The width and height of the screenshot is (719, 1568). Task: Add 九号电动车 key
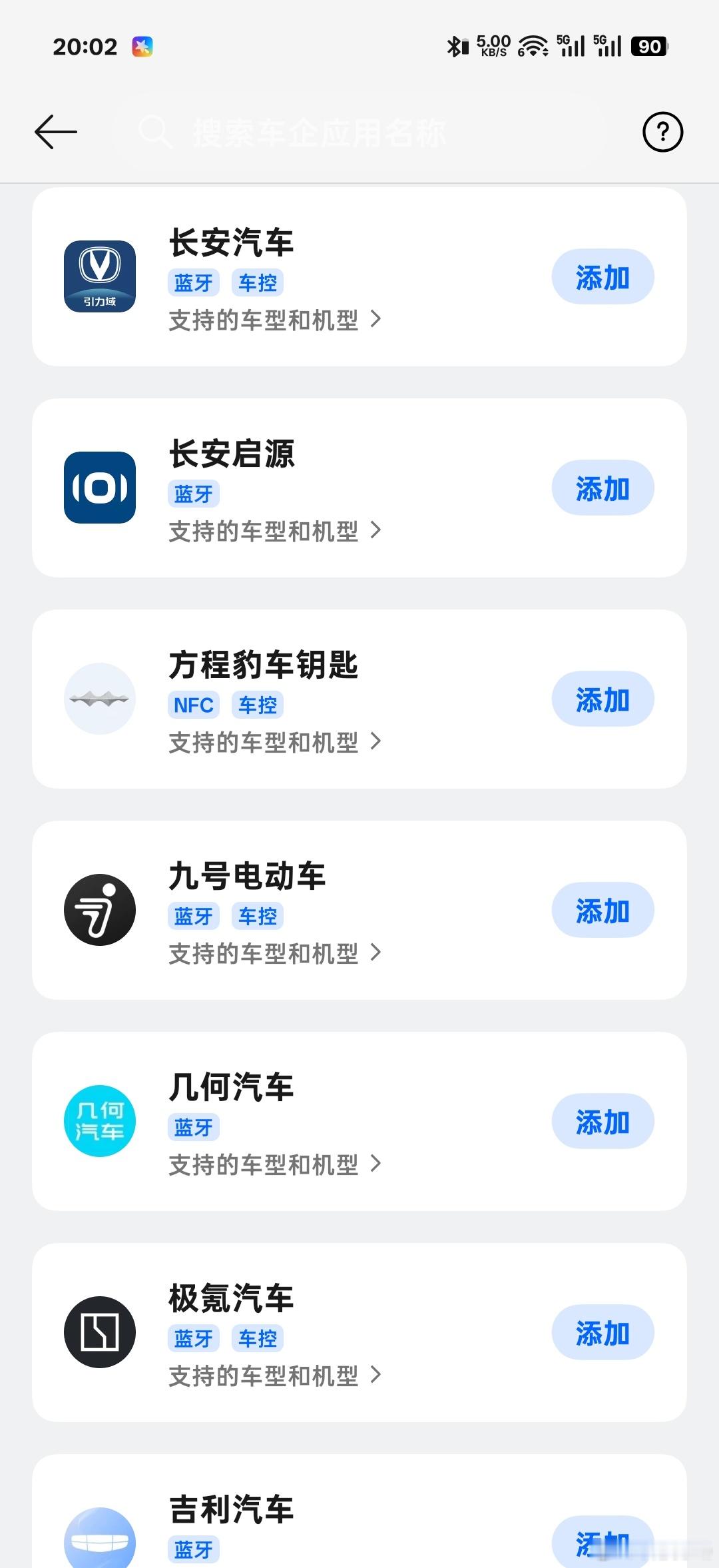tap(602, 911)
